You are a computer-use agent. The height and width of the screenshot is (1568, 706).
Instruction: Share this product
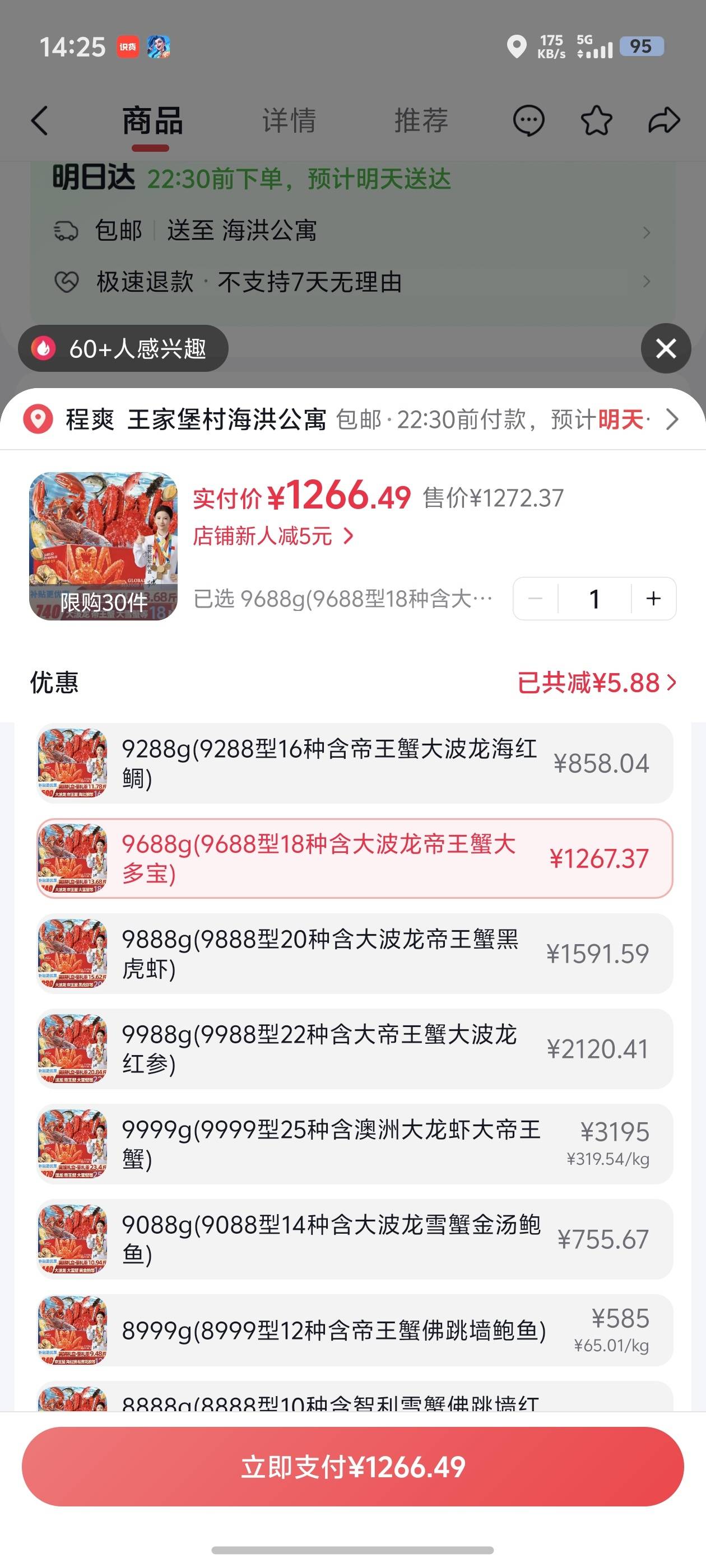point(663,120)
